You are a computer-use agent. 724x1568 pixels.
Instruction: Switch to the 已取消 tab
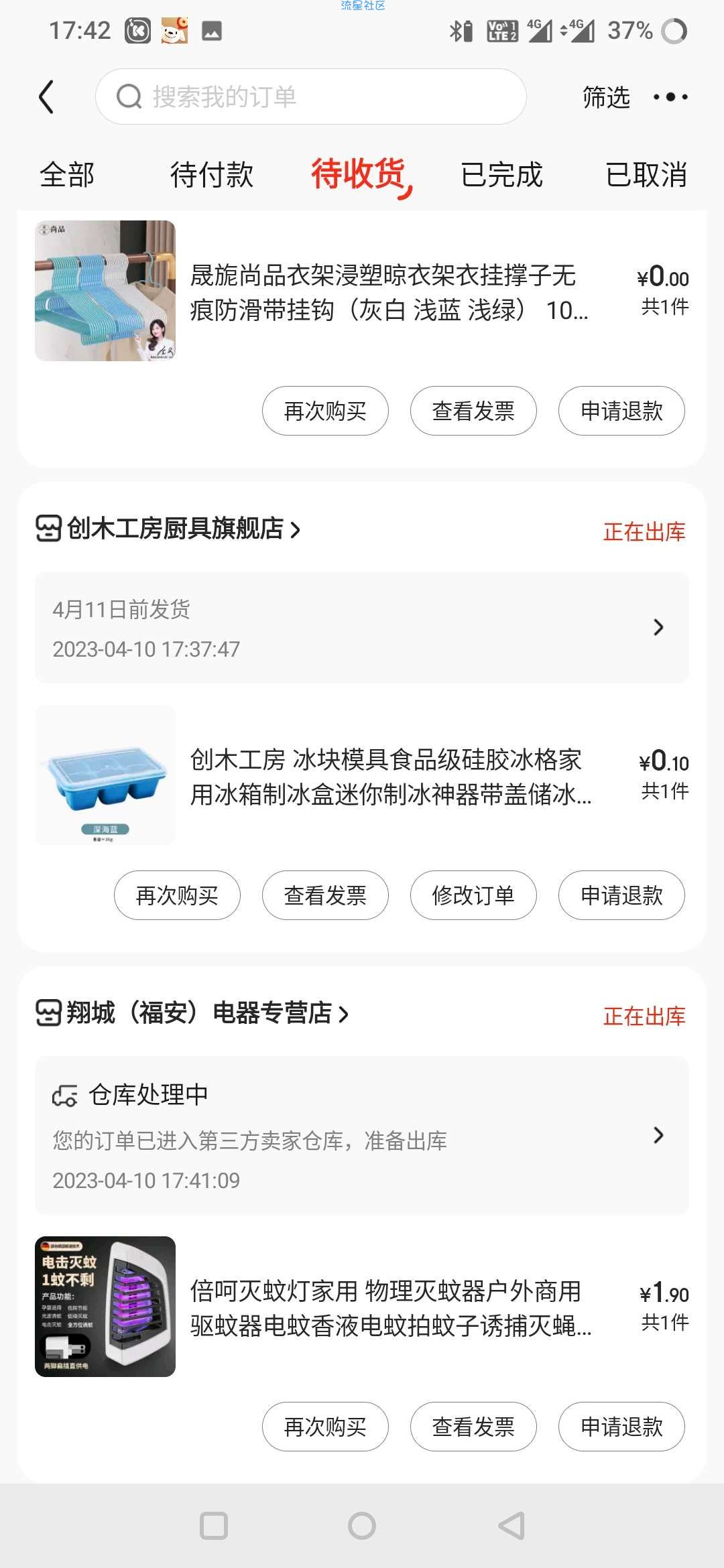pos(646,175)
